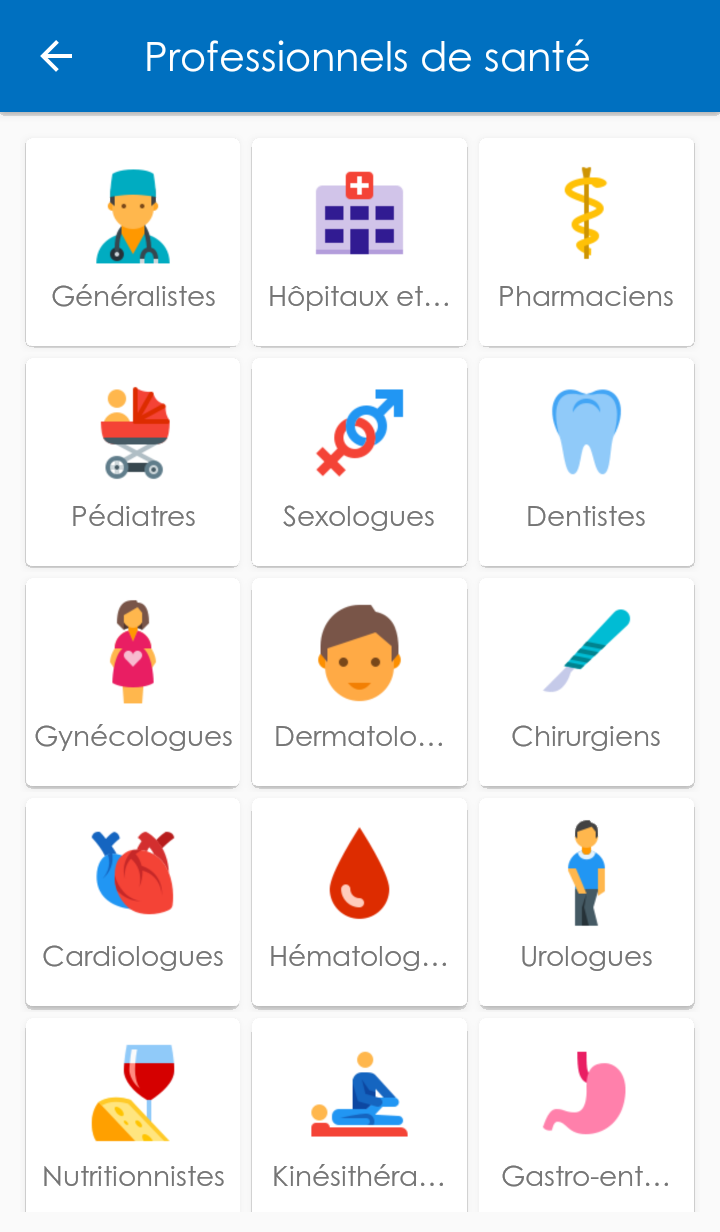The width and height of the screenshot is (720, 1232).
Task: Open the Gastro-ent… tile with the stomach icon
Action: pos(586,1116)
